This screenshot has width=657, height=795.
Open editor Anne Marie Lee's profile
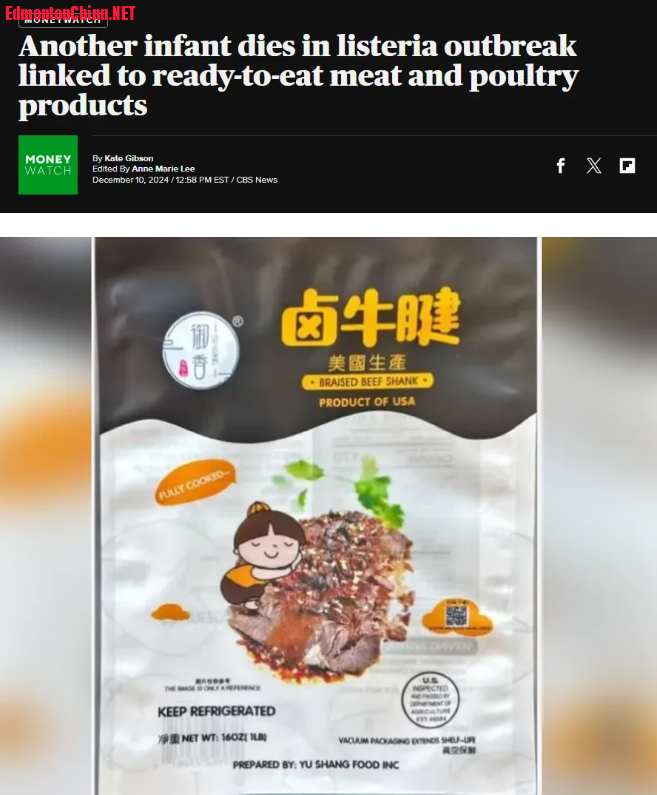163,169
